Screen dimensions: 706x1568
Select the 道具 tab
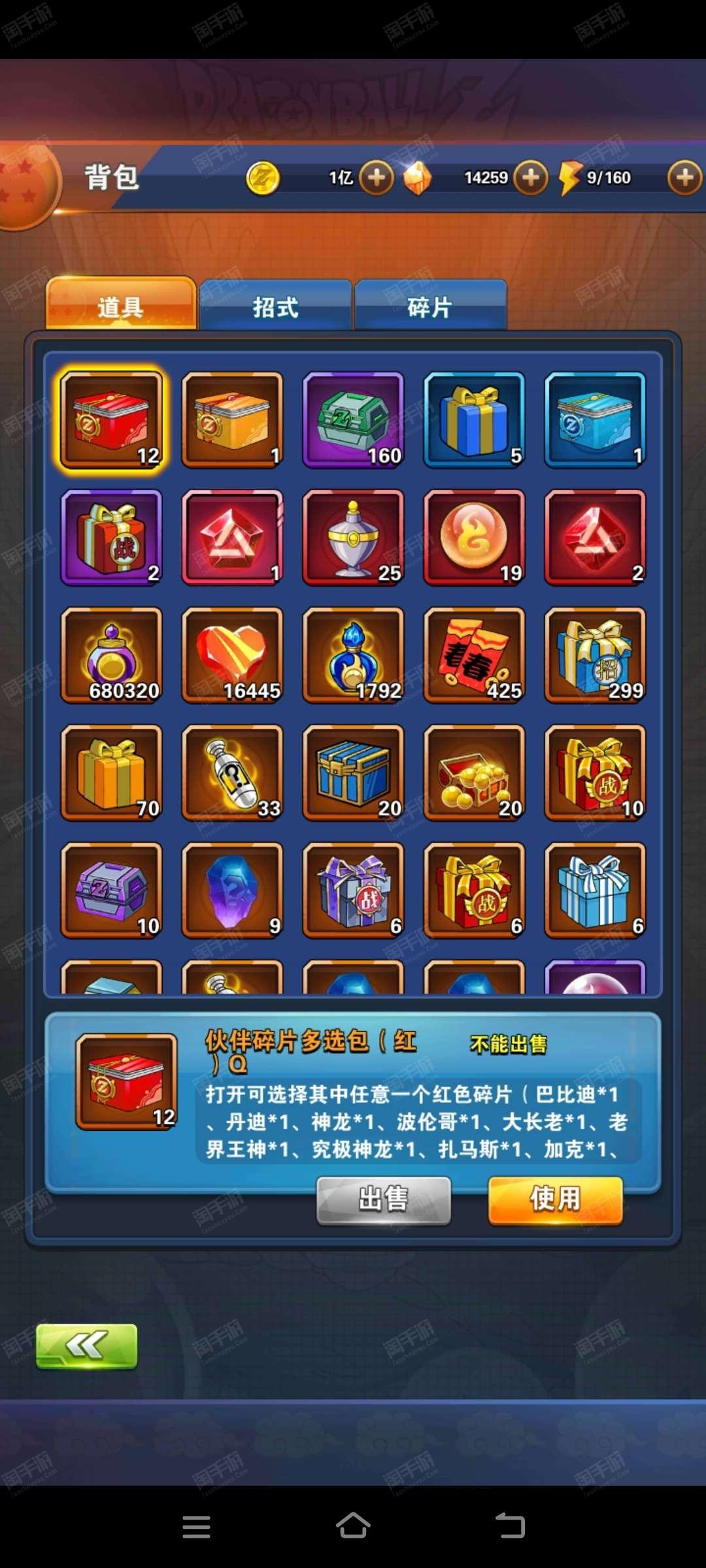[121, 304]
